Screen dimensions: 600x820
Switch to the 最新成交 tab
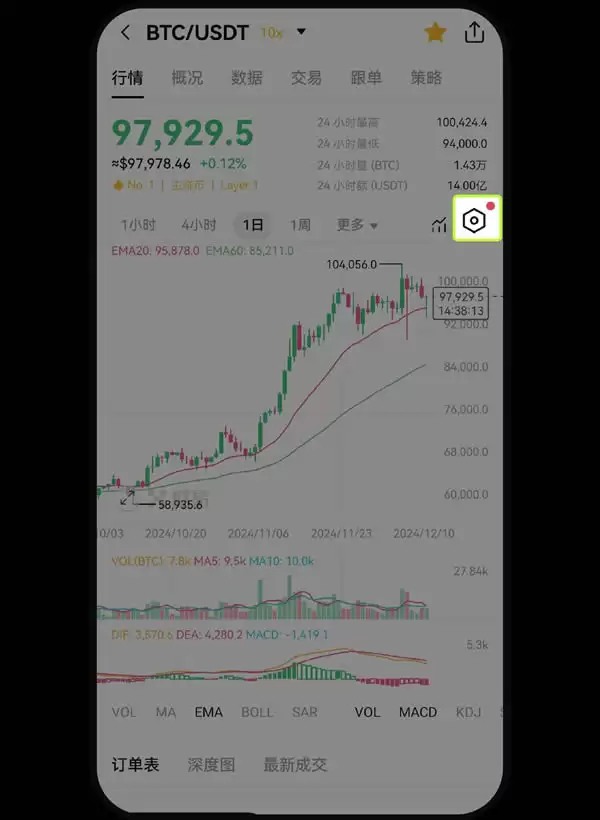295,765
